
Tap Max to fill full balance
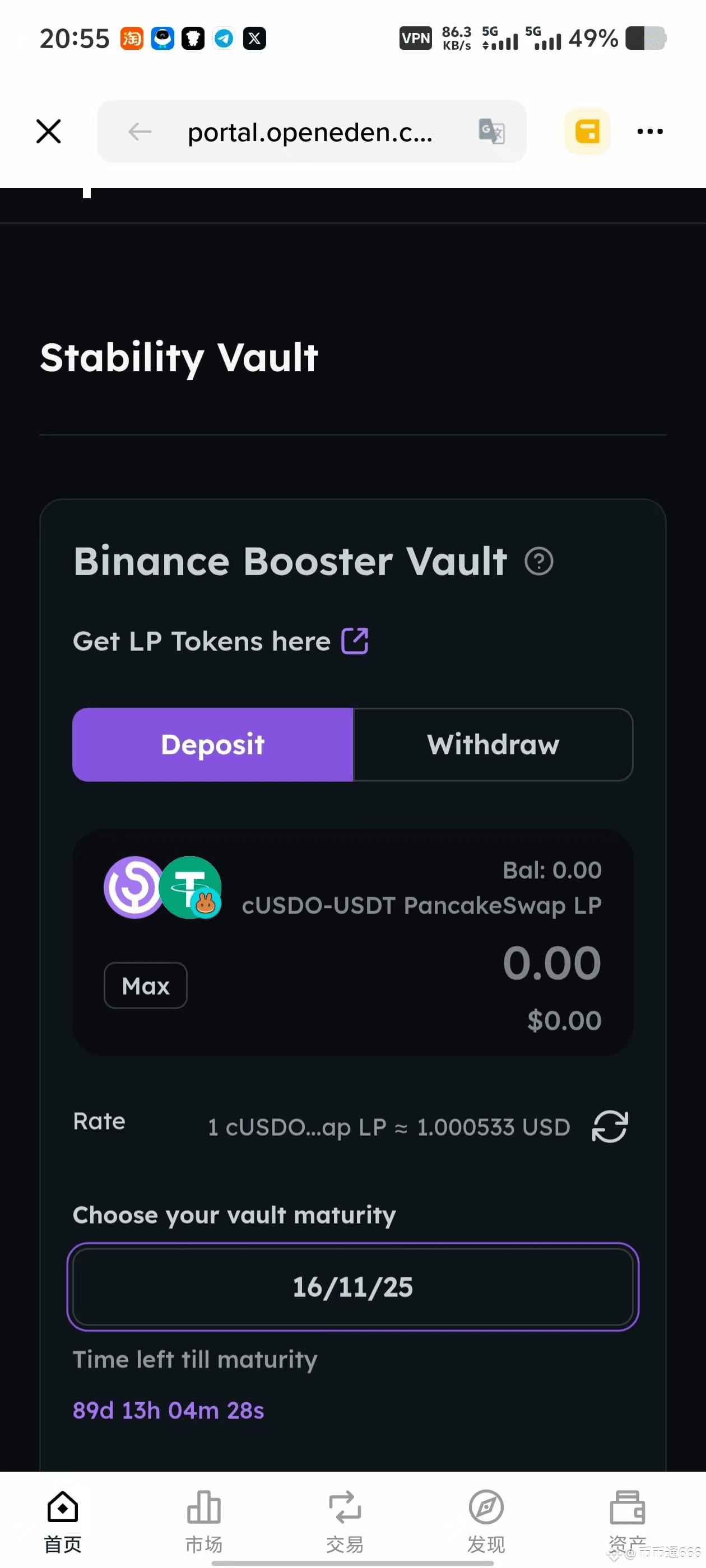point(145,986)
